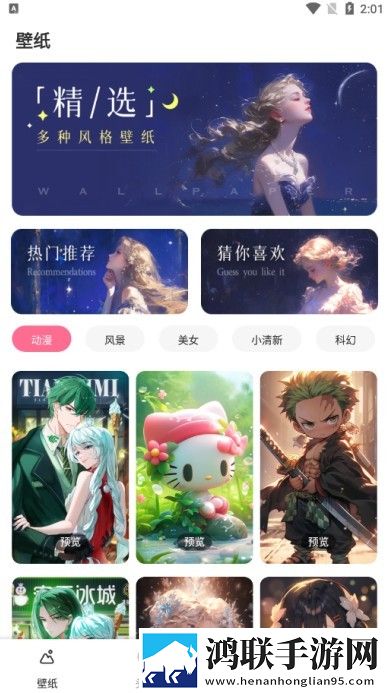Open the swordsman chibi wallpaper

pyautogui.click(x=318, y=467)
